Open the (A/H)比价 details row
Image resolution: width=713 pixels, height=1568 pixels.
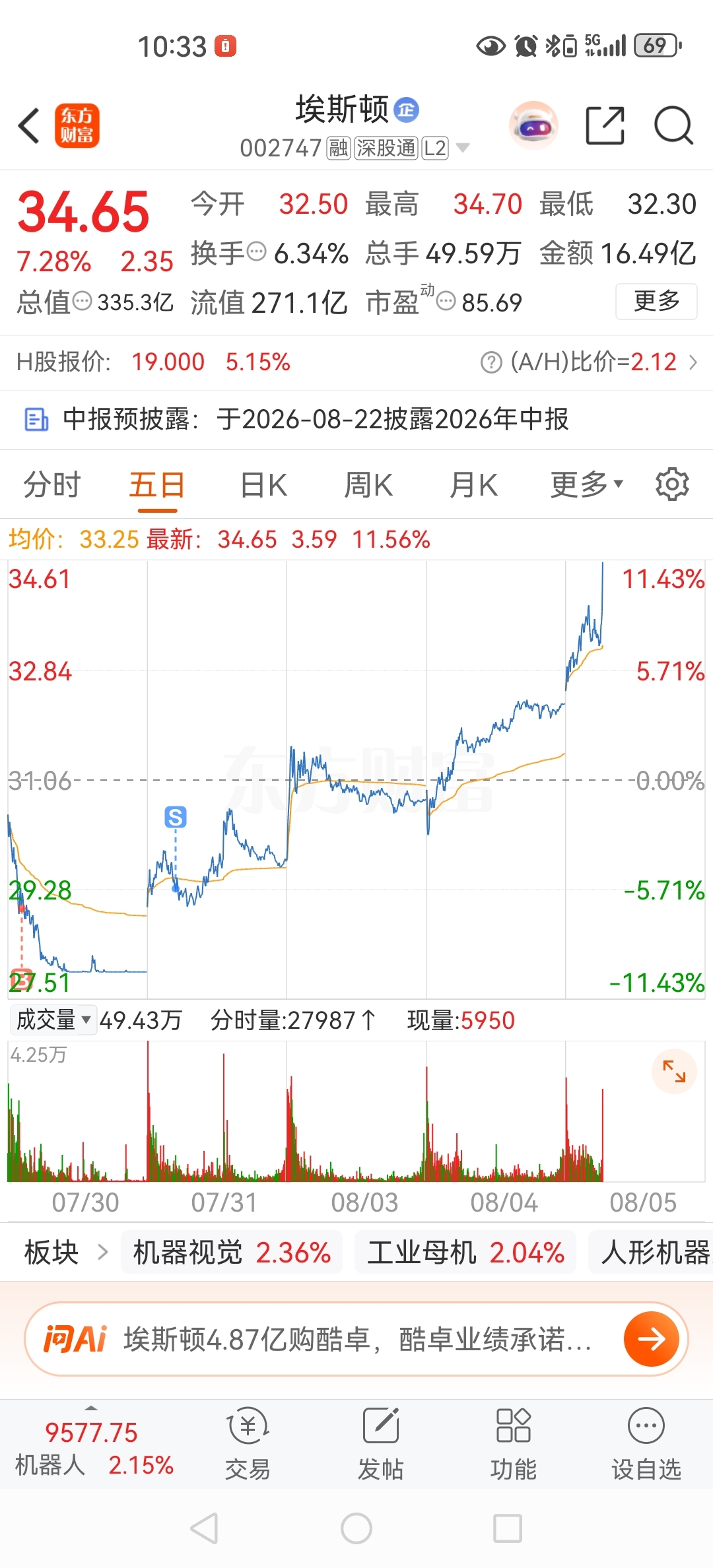click(588, 362)
